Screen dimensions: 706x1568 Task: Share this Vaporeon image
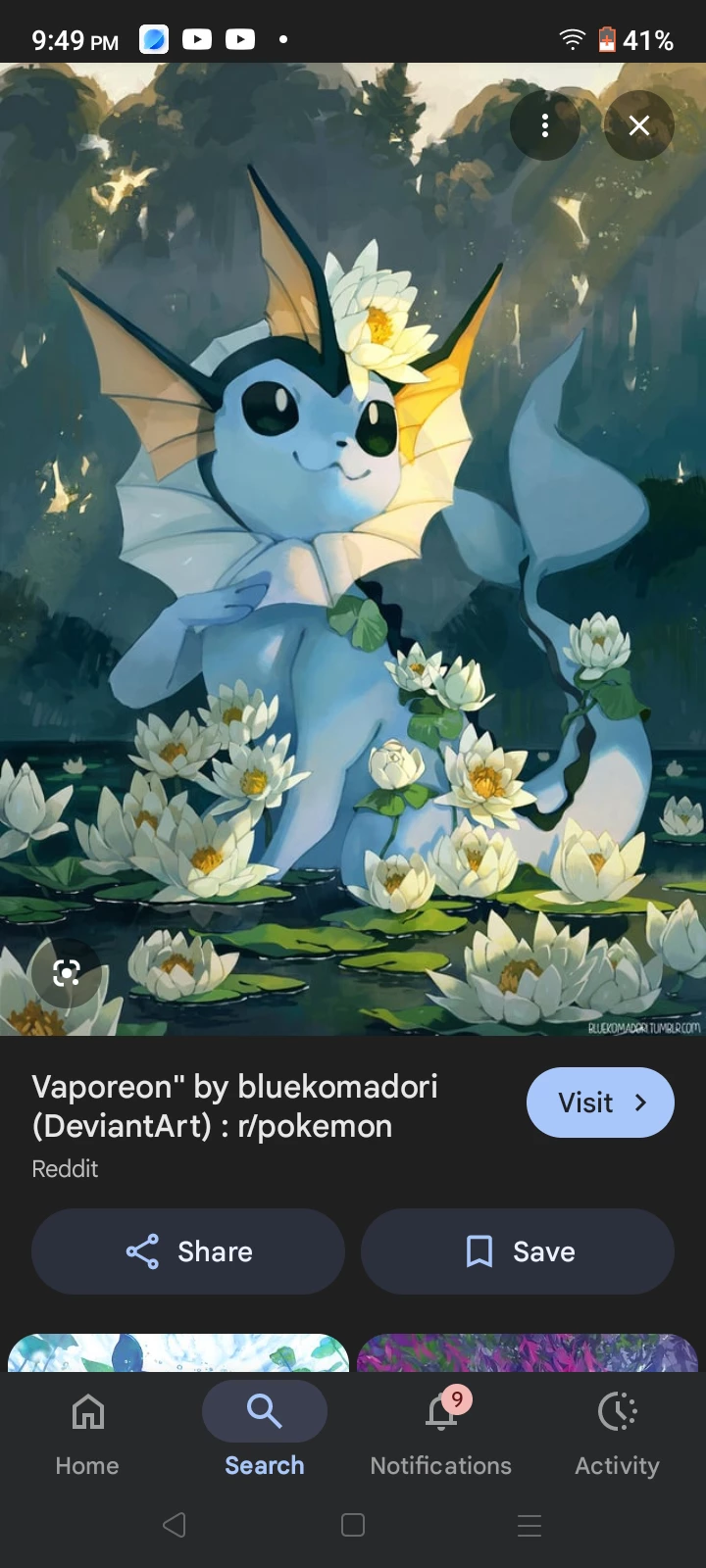coord(188,1251)
